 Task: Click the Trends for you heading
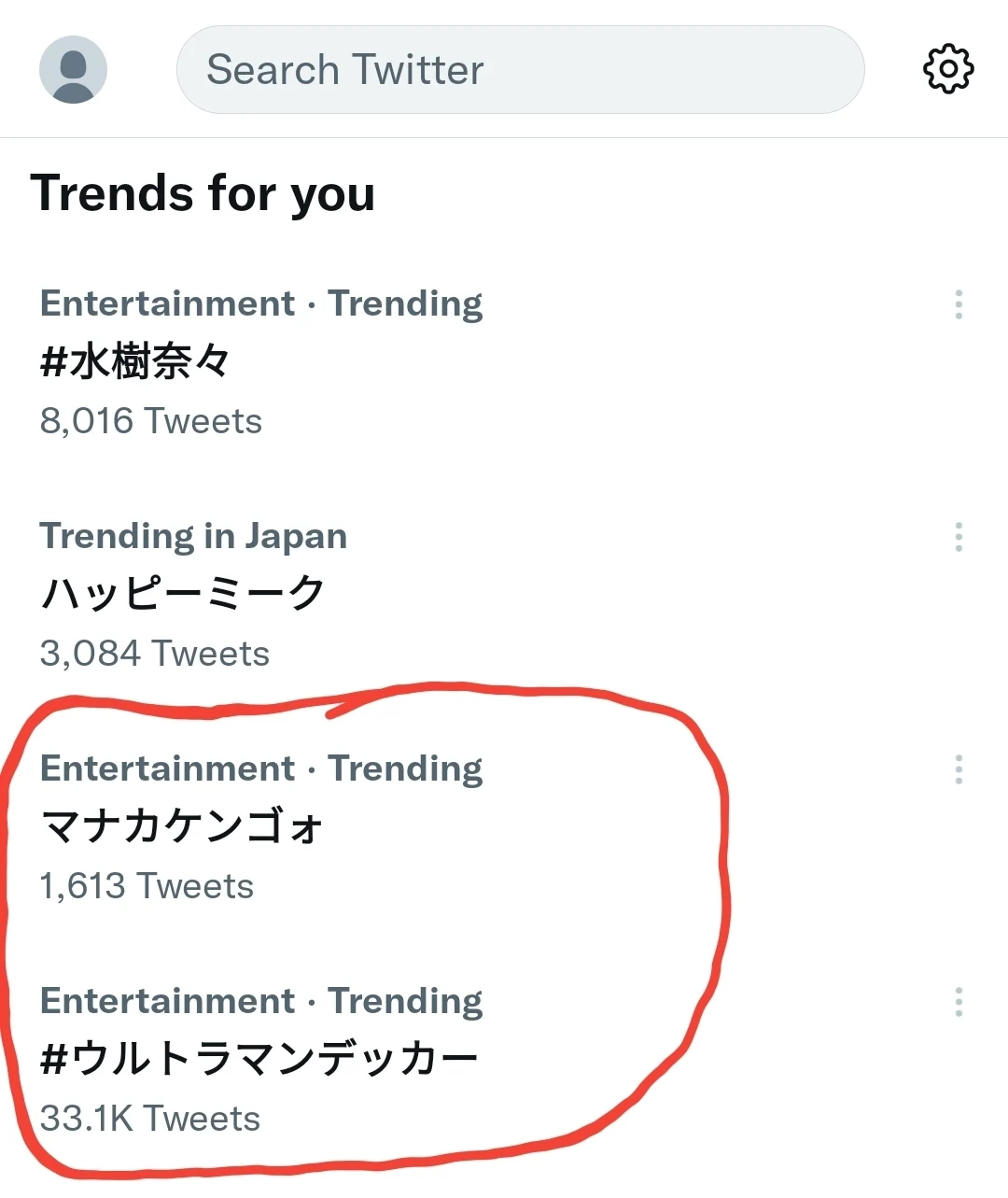click(x=205, y=194)
